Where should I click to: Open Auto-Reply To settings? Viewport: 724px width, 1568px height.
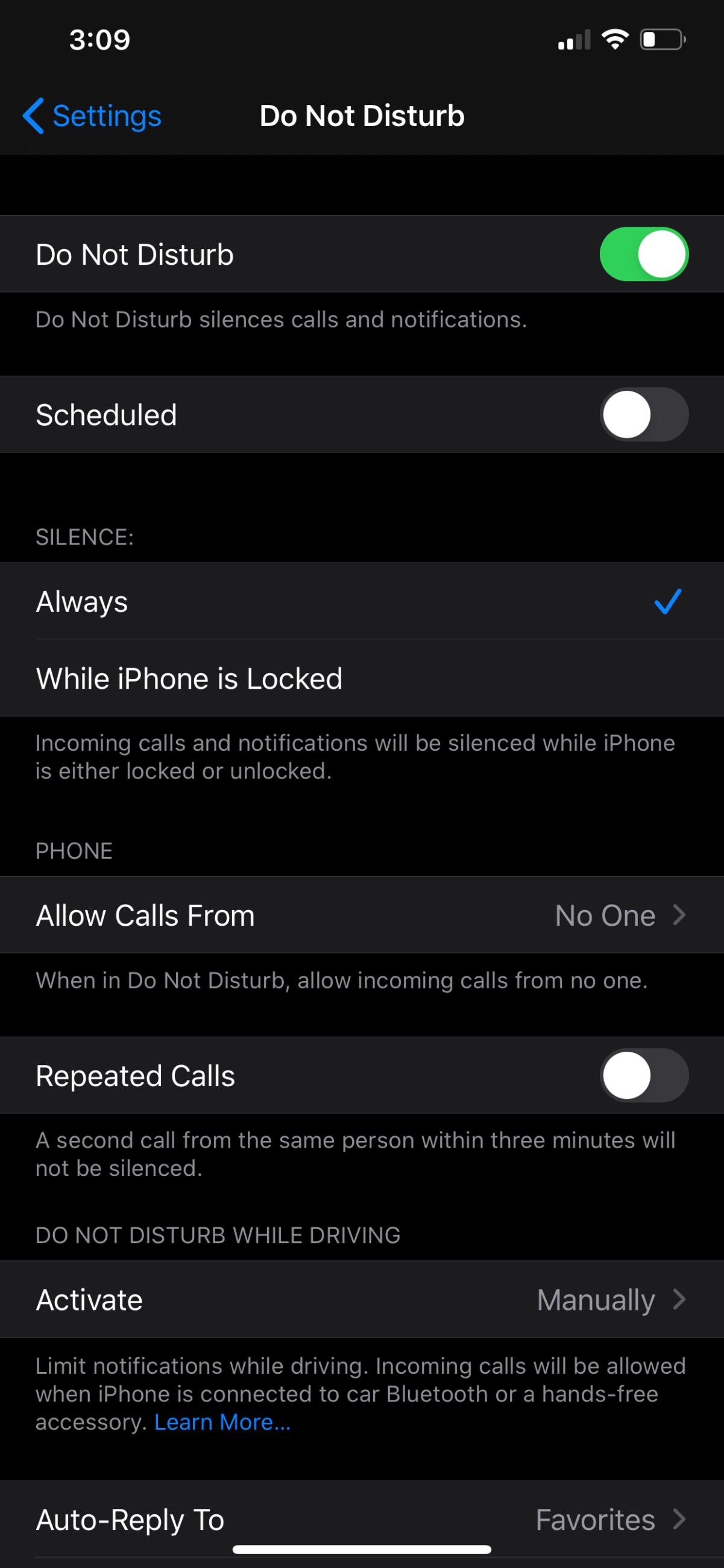click(361, 1519)
